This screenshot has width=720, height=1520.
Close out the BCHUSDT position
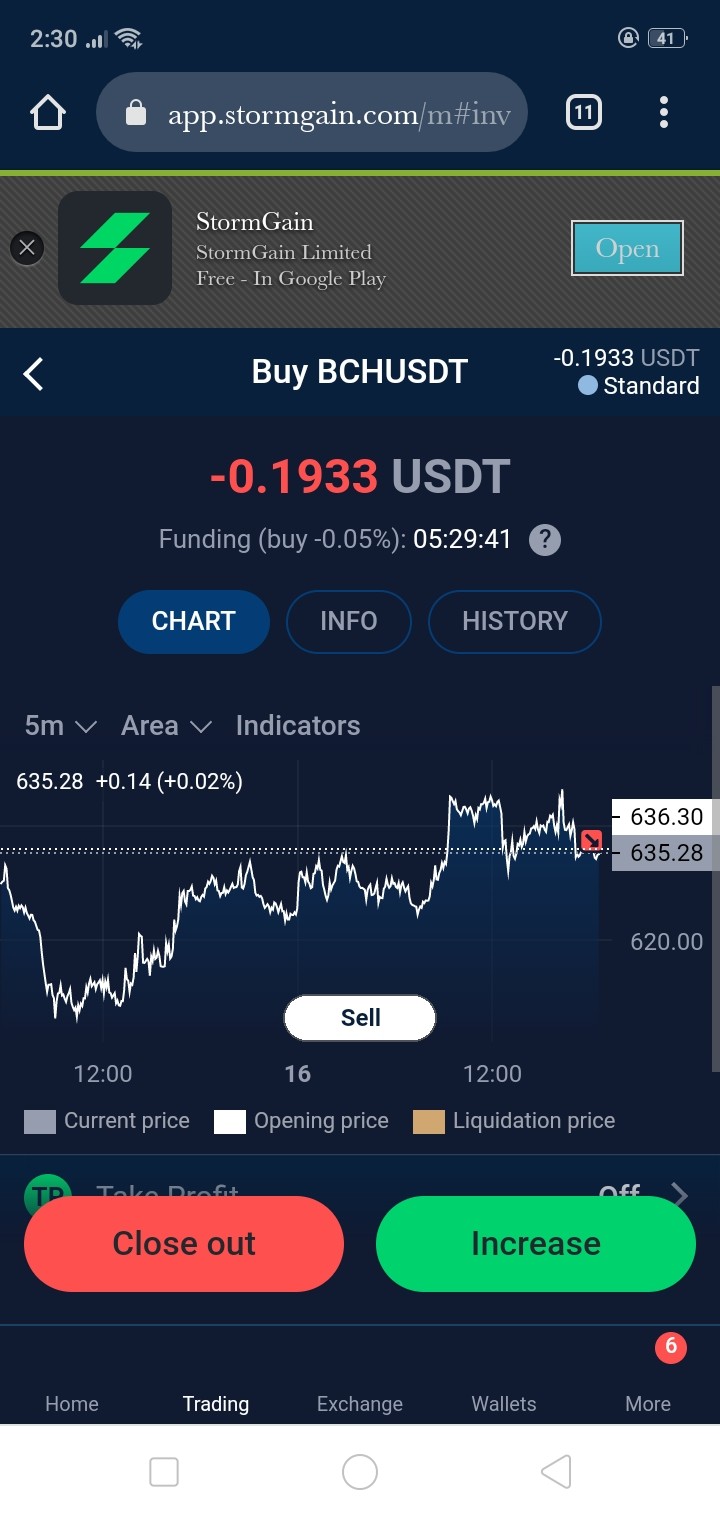(x=184, y=1244)
